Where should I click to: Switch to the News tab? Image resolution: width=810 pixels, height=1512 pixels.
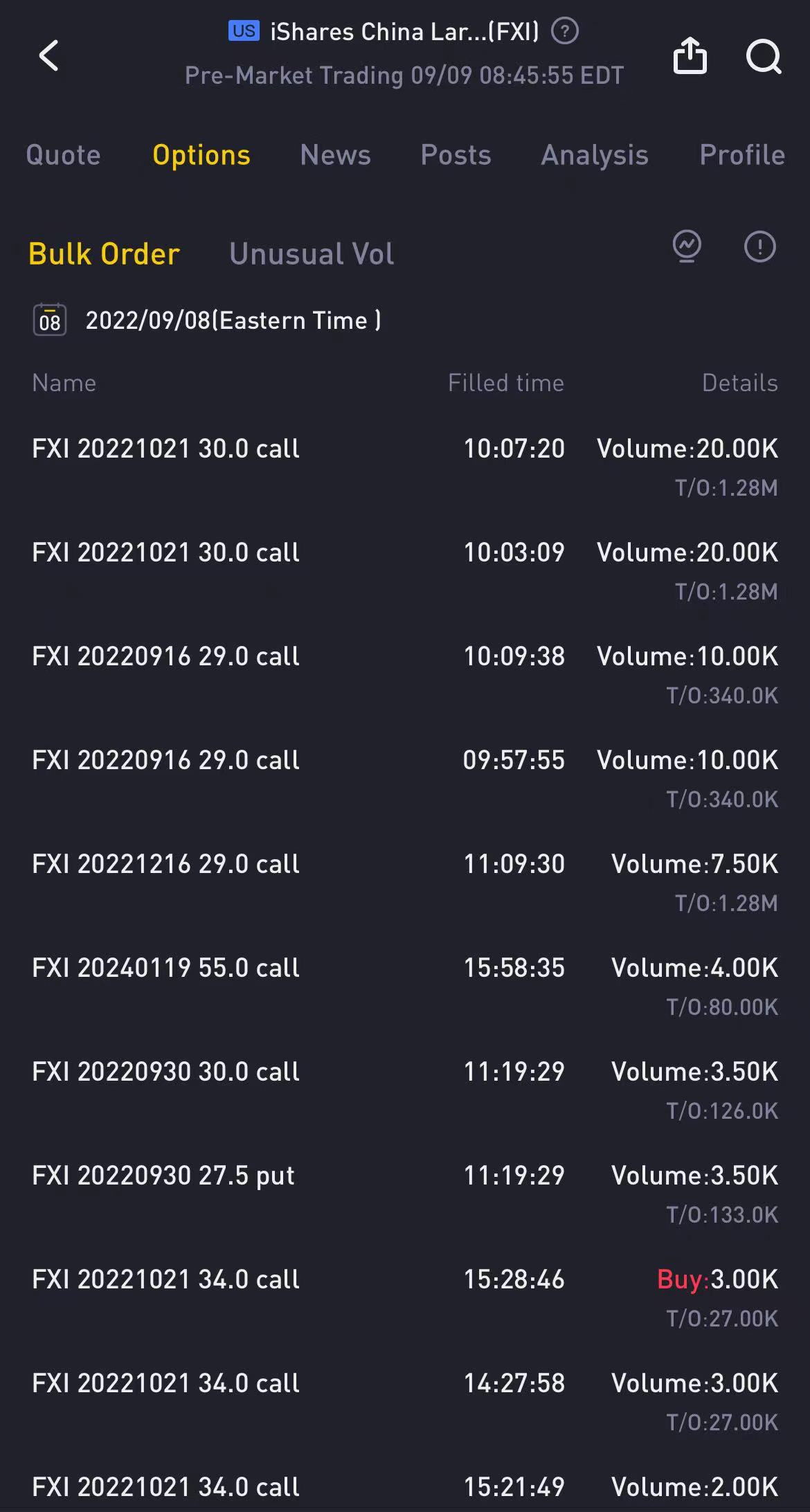point(336,155)
